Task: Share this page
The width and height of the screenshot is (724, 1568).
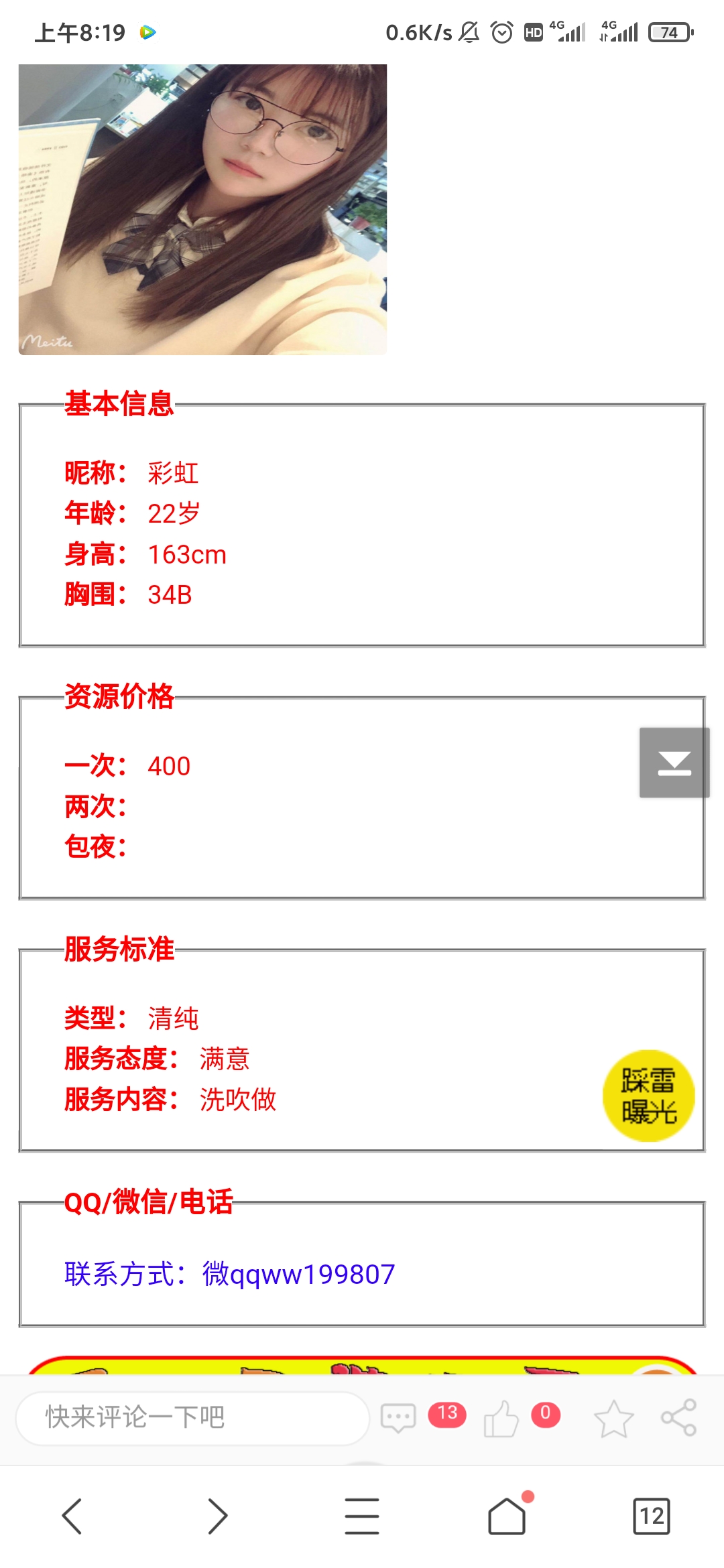Action: [678, 1417]
